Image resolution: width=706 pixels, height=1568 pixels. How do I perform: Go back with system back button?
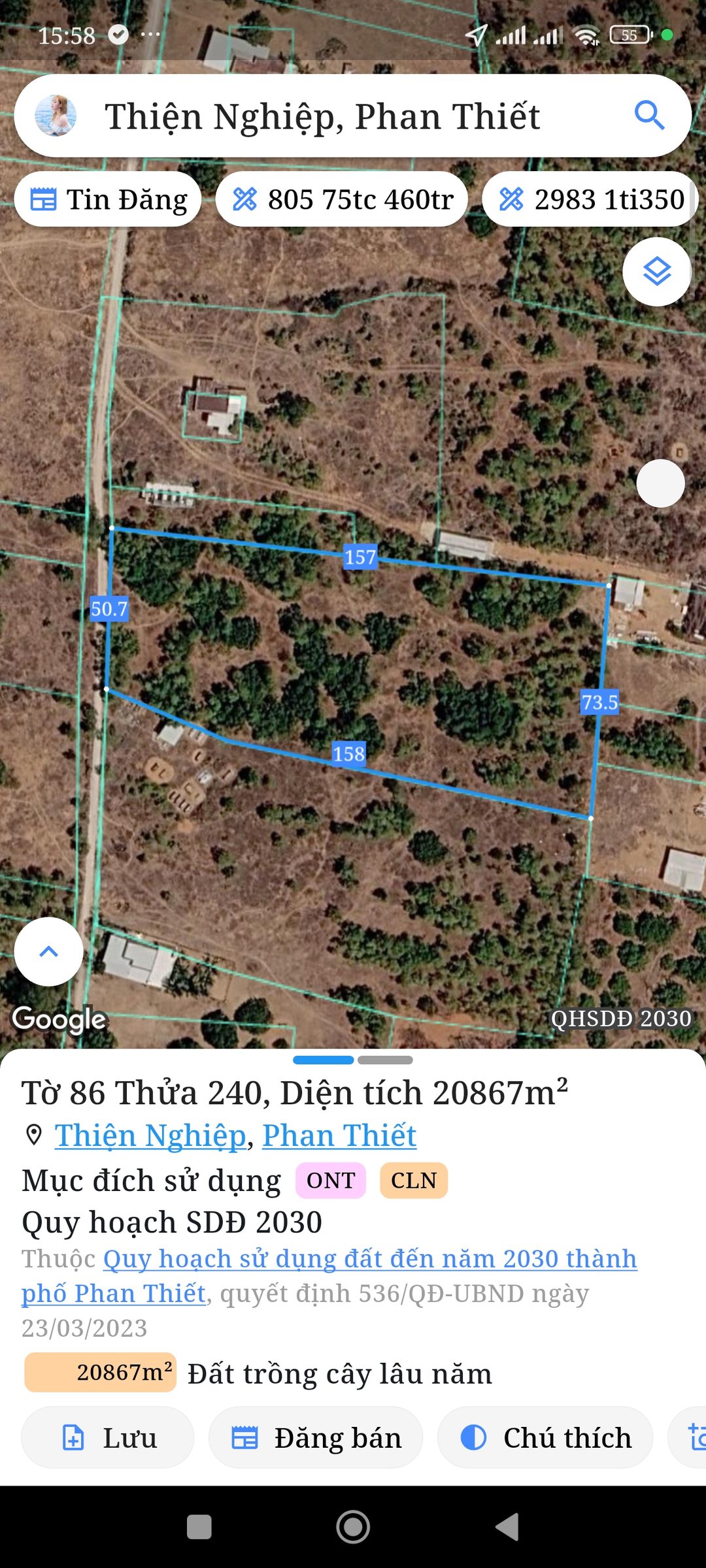tap(507, 1527)
